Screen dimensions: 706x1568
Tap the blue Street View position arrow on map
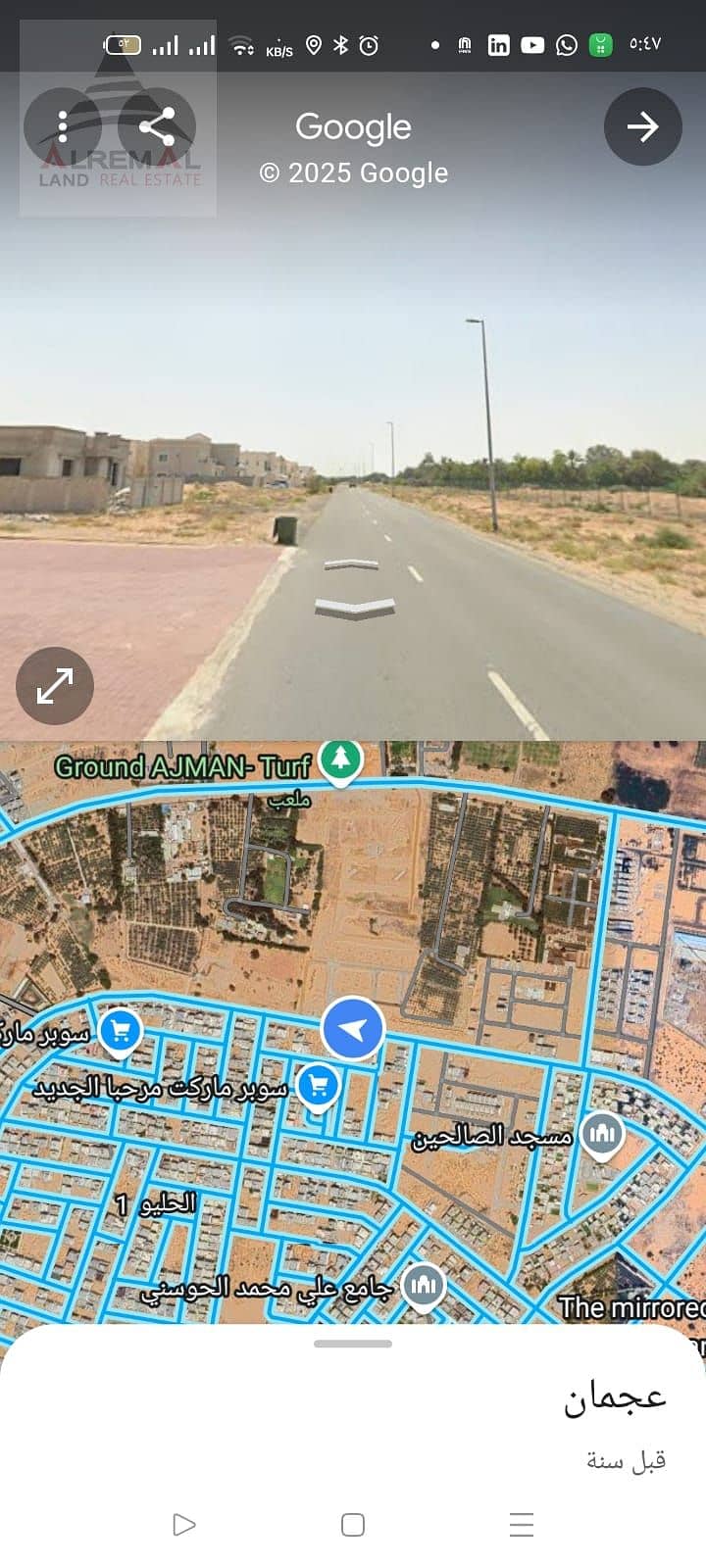coord(353,1028)
